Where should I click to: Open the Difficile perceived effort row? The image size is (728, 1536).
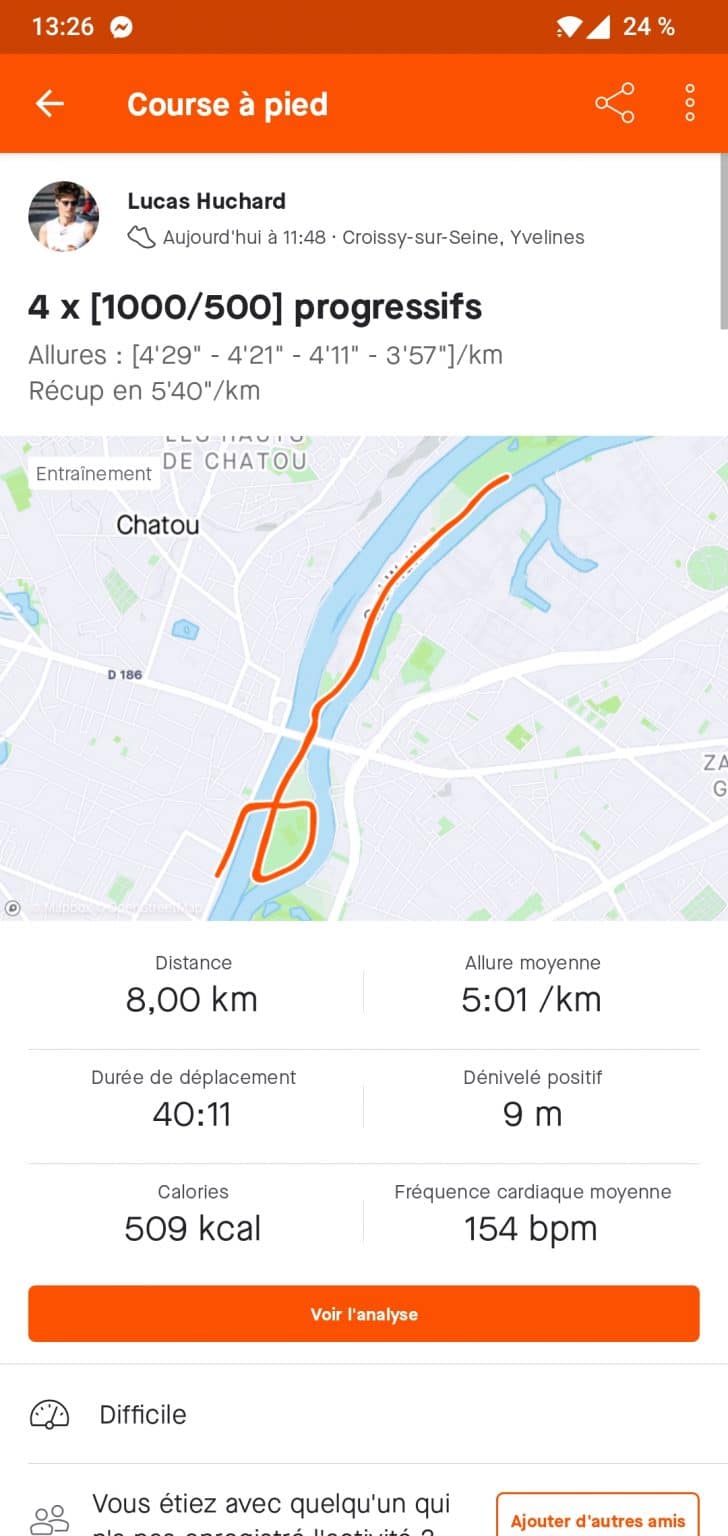point(364,1414)
